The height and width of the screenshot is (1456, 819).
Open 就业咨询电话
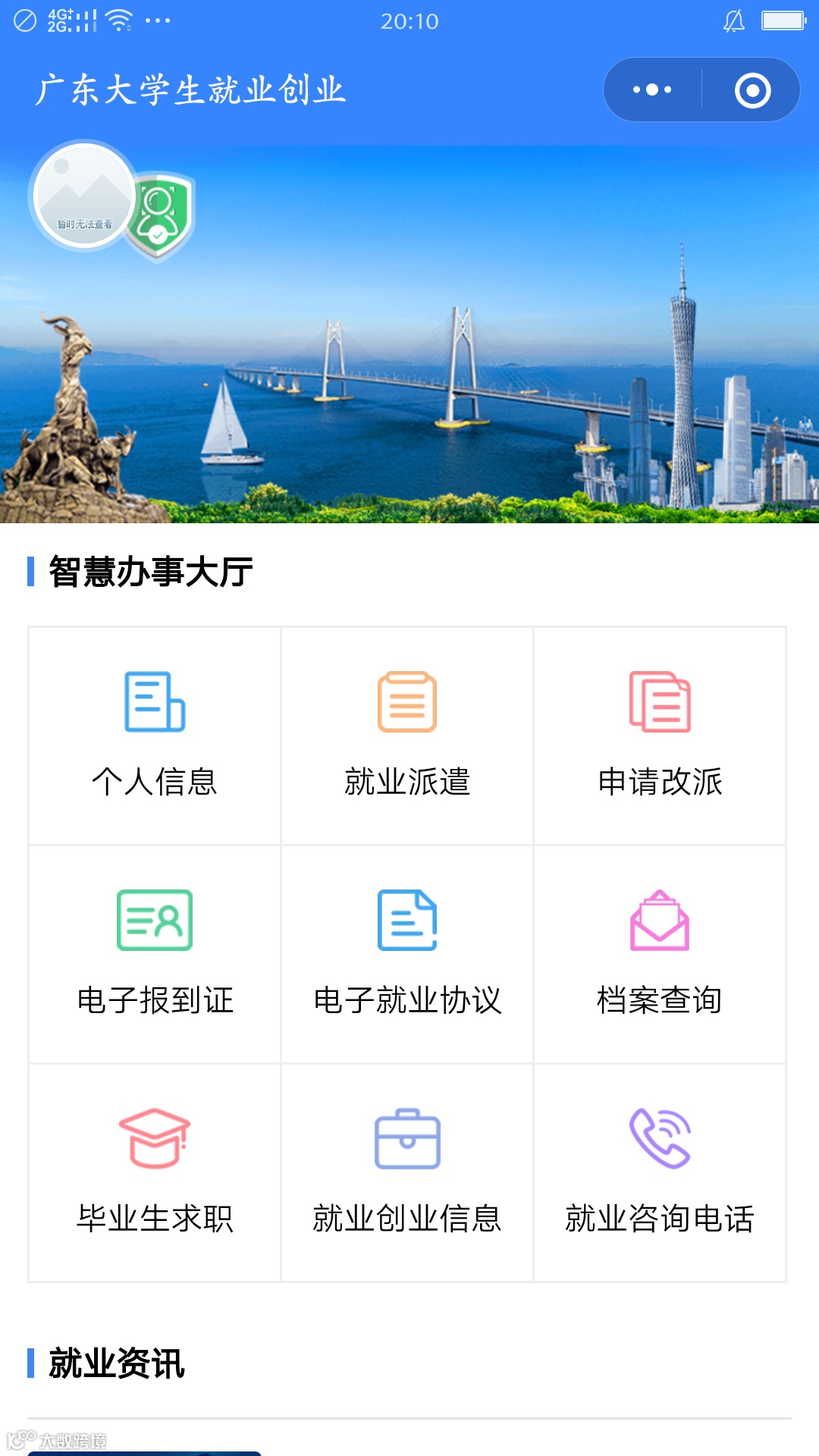coord(660,1172)
